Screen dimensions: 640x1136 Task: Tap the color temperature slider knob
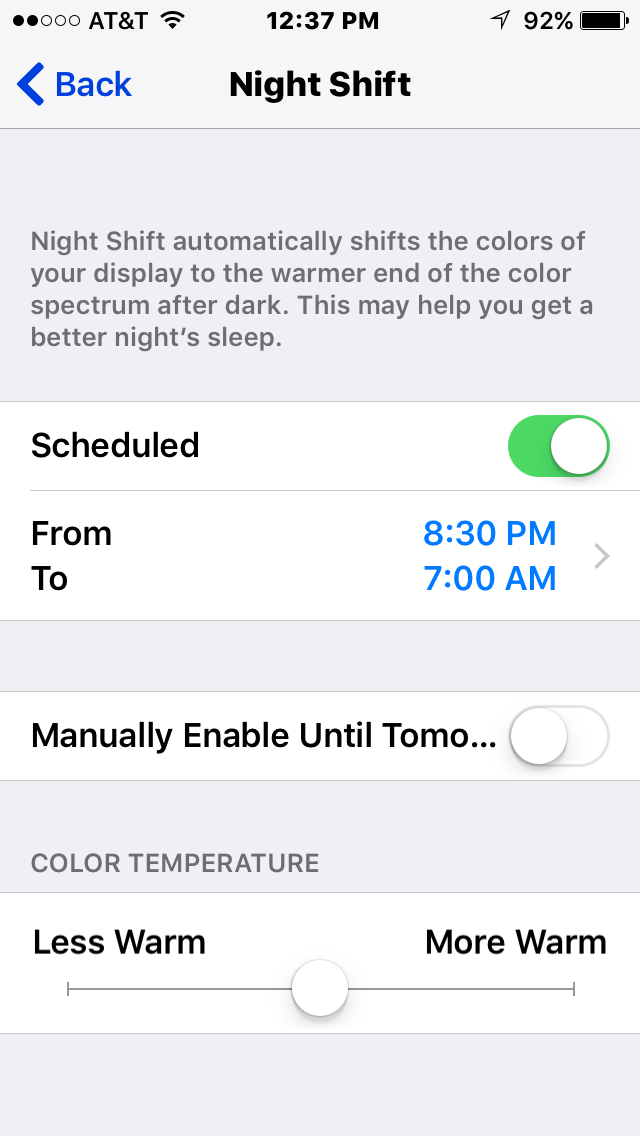click(320, 988)
